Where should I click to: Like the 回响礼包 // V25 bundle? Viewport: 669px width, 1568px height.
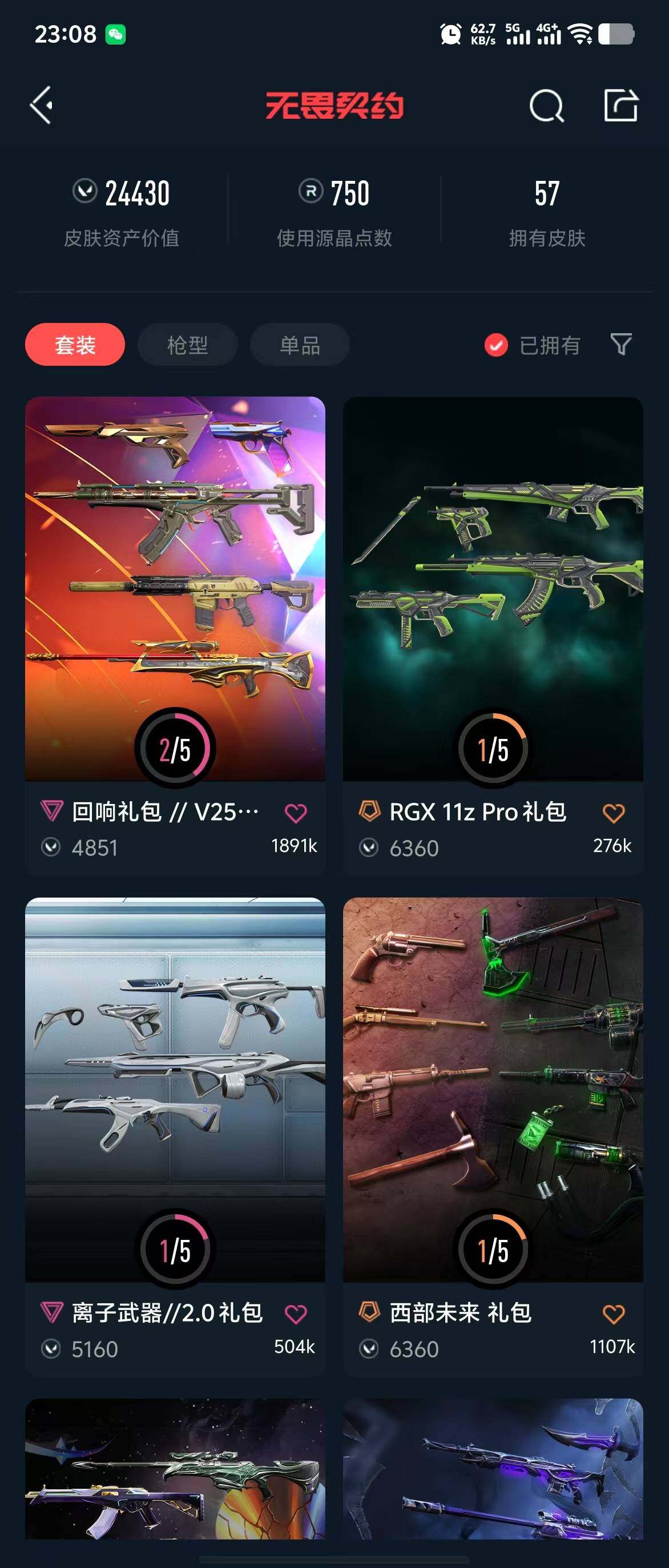(296, 813)
